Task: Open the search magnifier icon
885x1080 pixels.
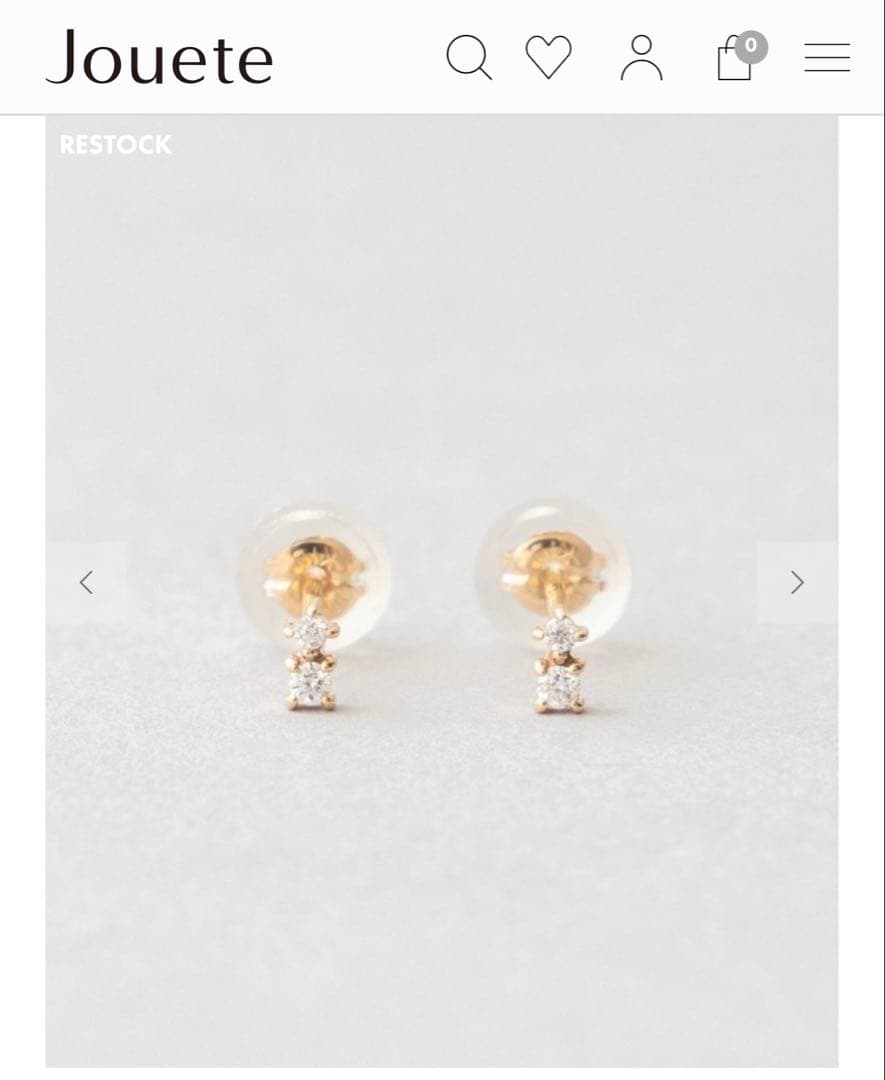Action: [468, 57]
